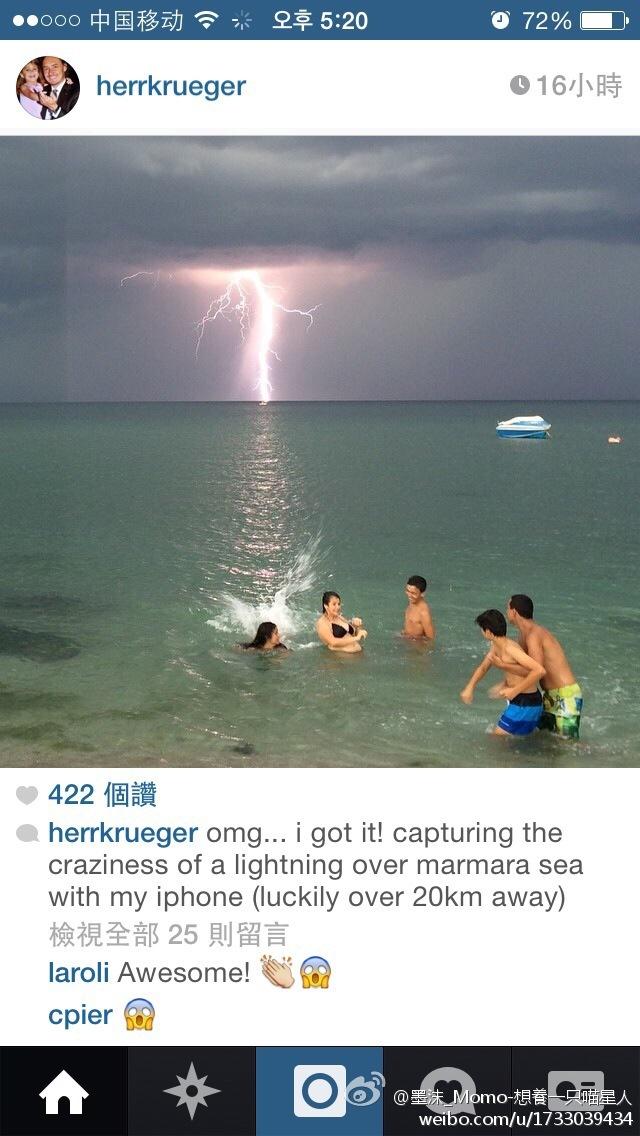
Task: View the 422 likes list
Action: (x=102, y=795)
